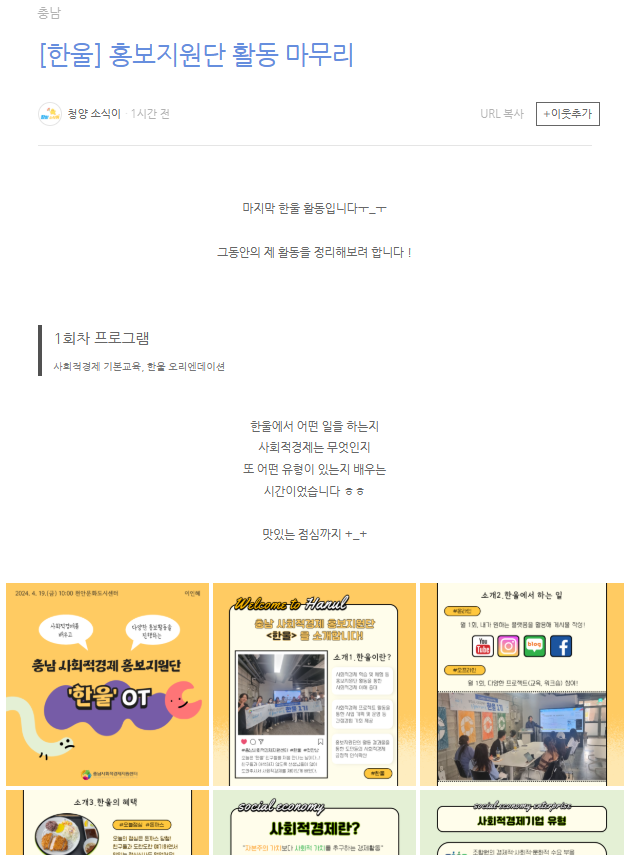The image size is (644, 855).
Task: Open the 사회적경제란? image
Action: point(314,822)
